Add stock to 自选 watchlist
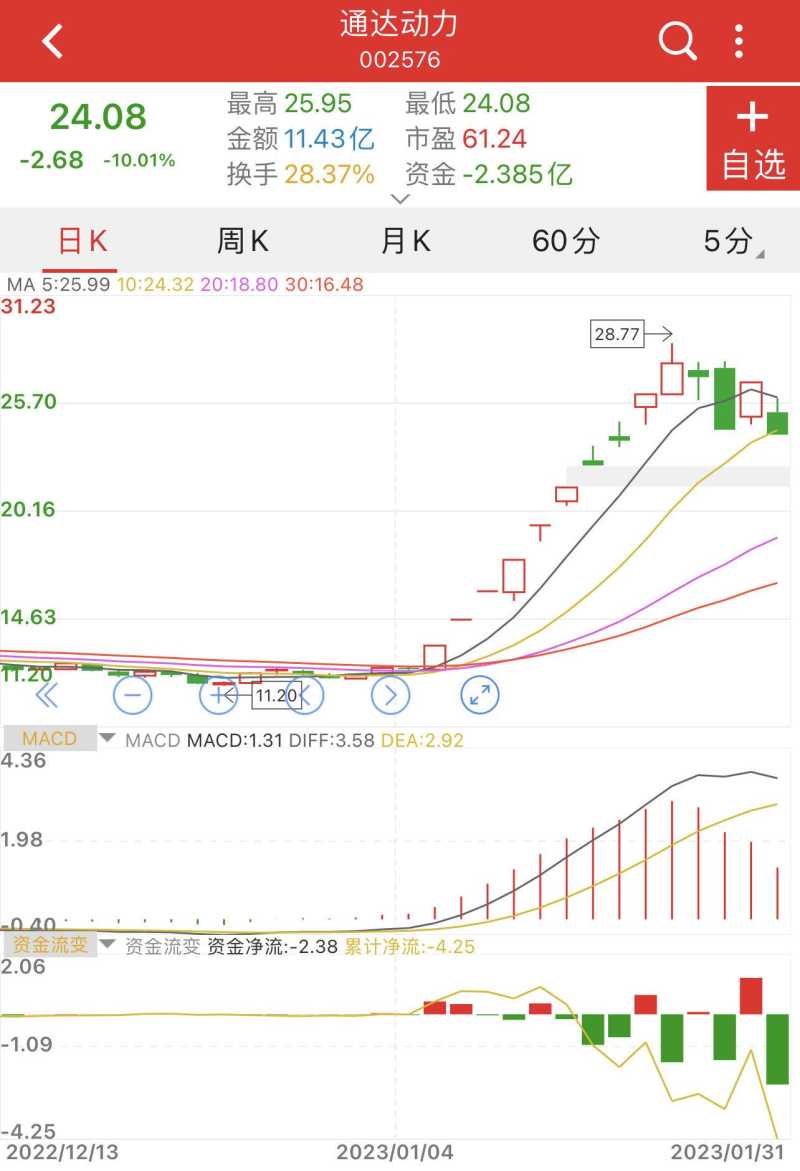The width and height of the screenshot is (800, 1171). tap(752, 138)
